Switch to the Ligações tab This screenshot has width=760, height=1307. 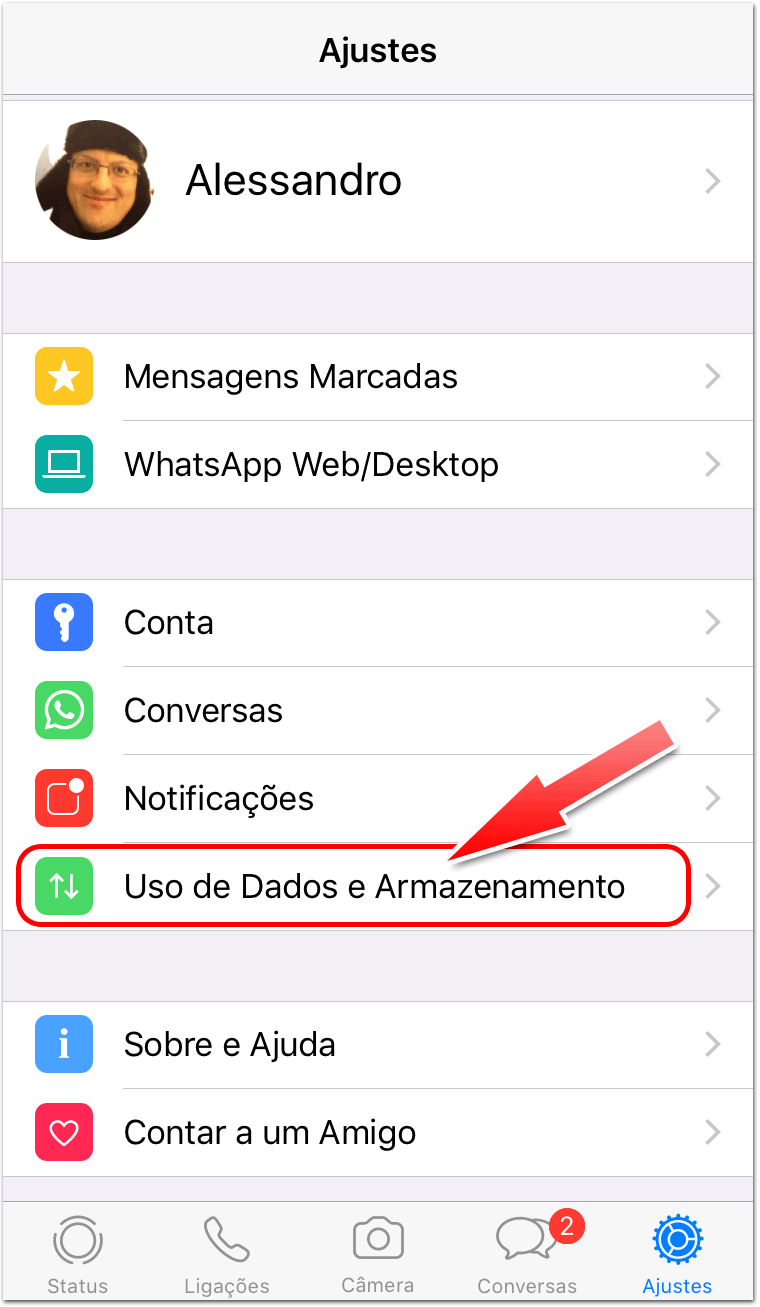point(227,1254)
